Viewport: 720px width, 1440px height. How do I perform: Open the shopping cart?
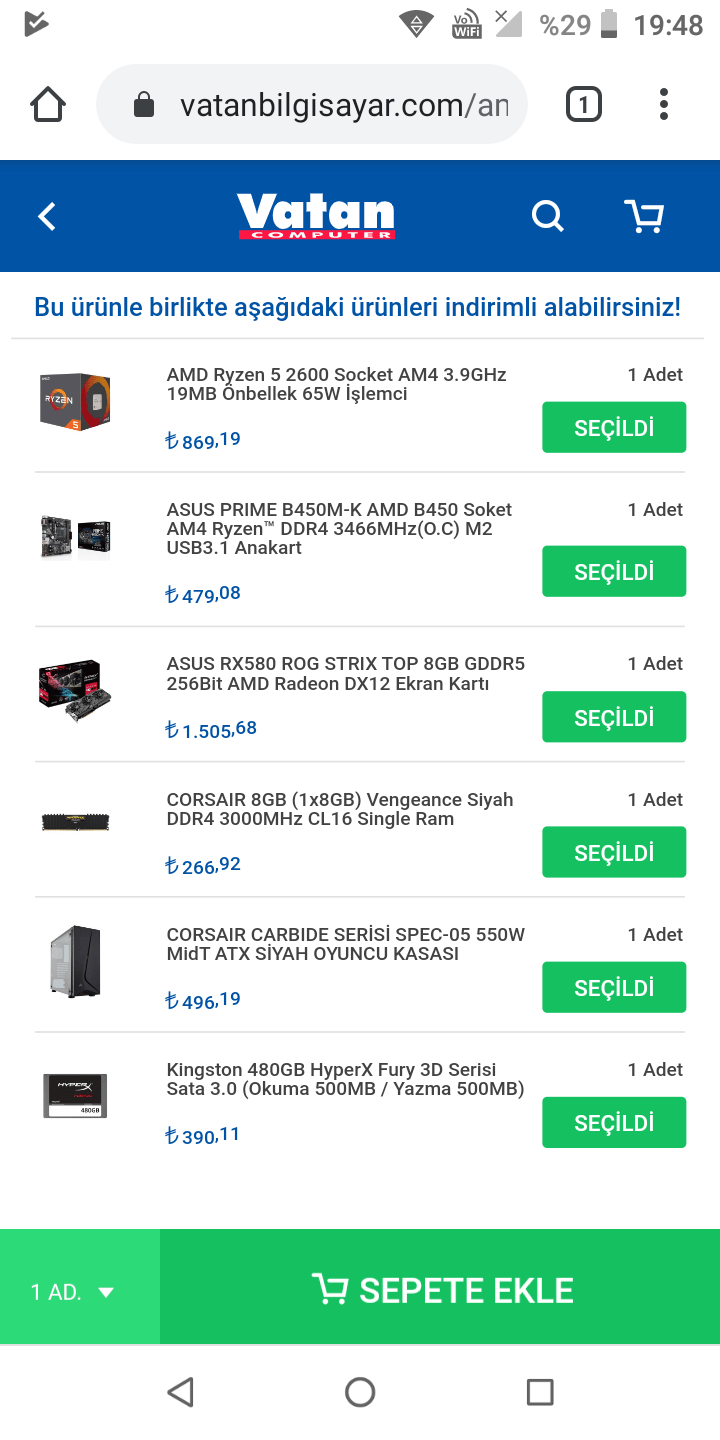(x=644, y=215)
